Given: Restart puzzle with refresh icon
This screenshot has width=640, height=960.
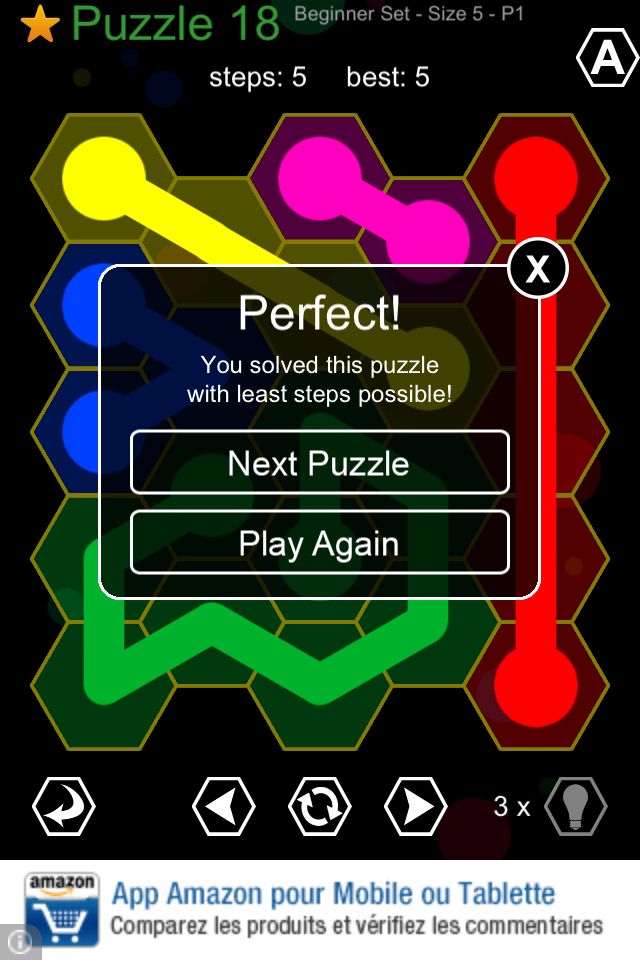Looking at the screenshot, I should click(x=320, y=806).
